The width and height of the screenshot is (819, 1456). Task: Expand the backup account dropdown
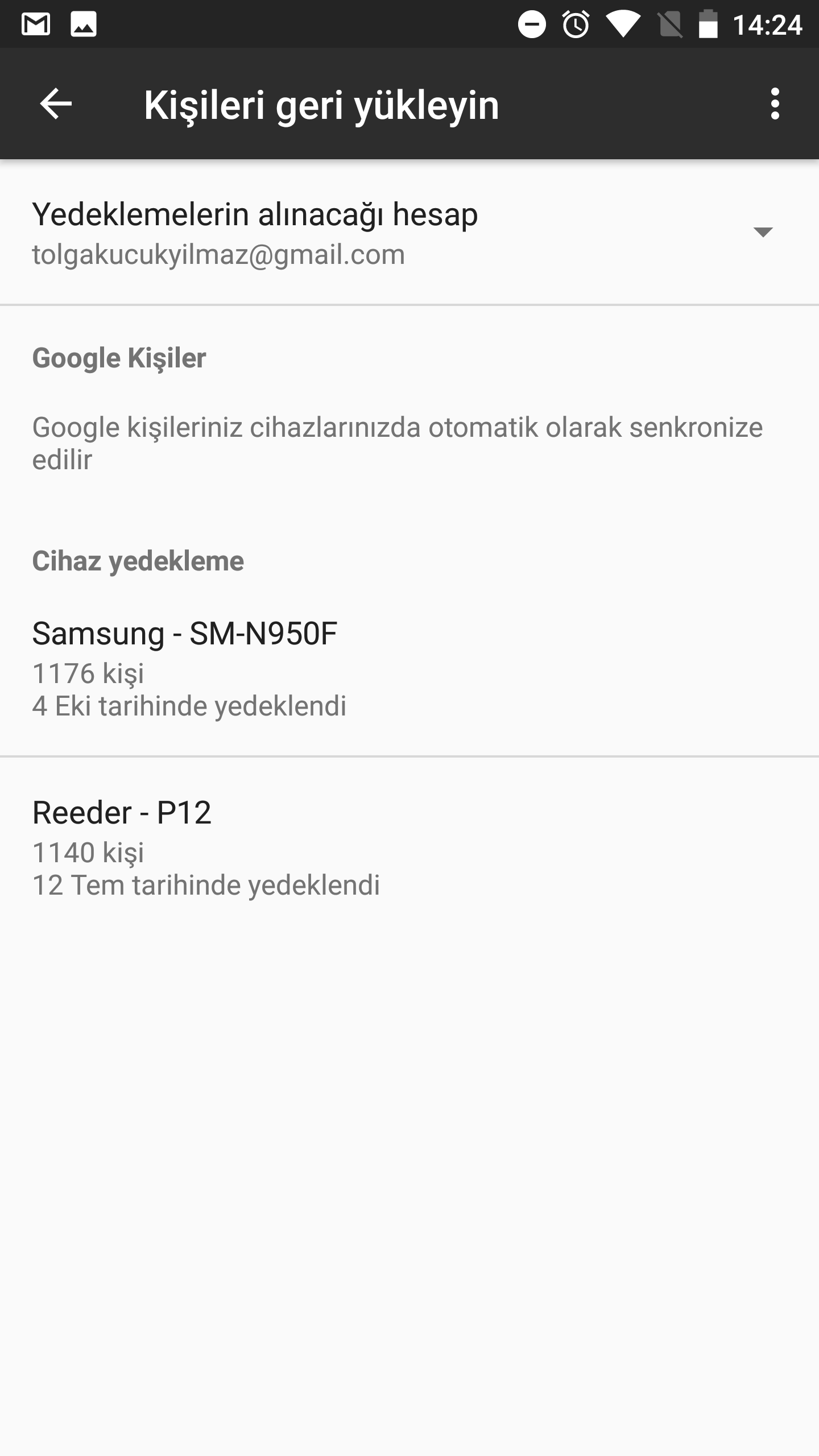409,233
